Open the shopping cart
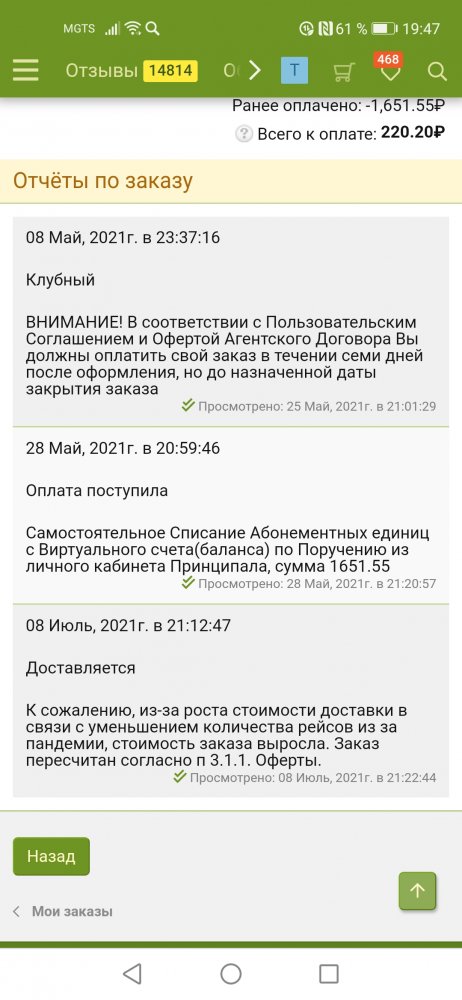The image size is (462, 1000). (x=343, y=72)
